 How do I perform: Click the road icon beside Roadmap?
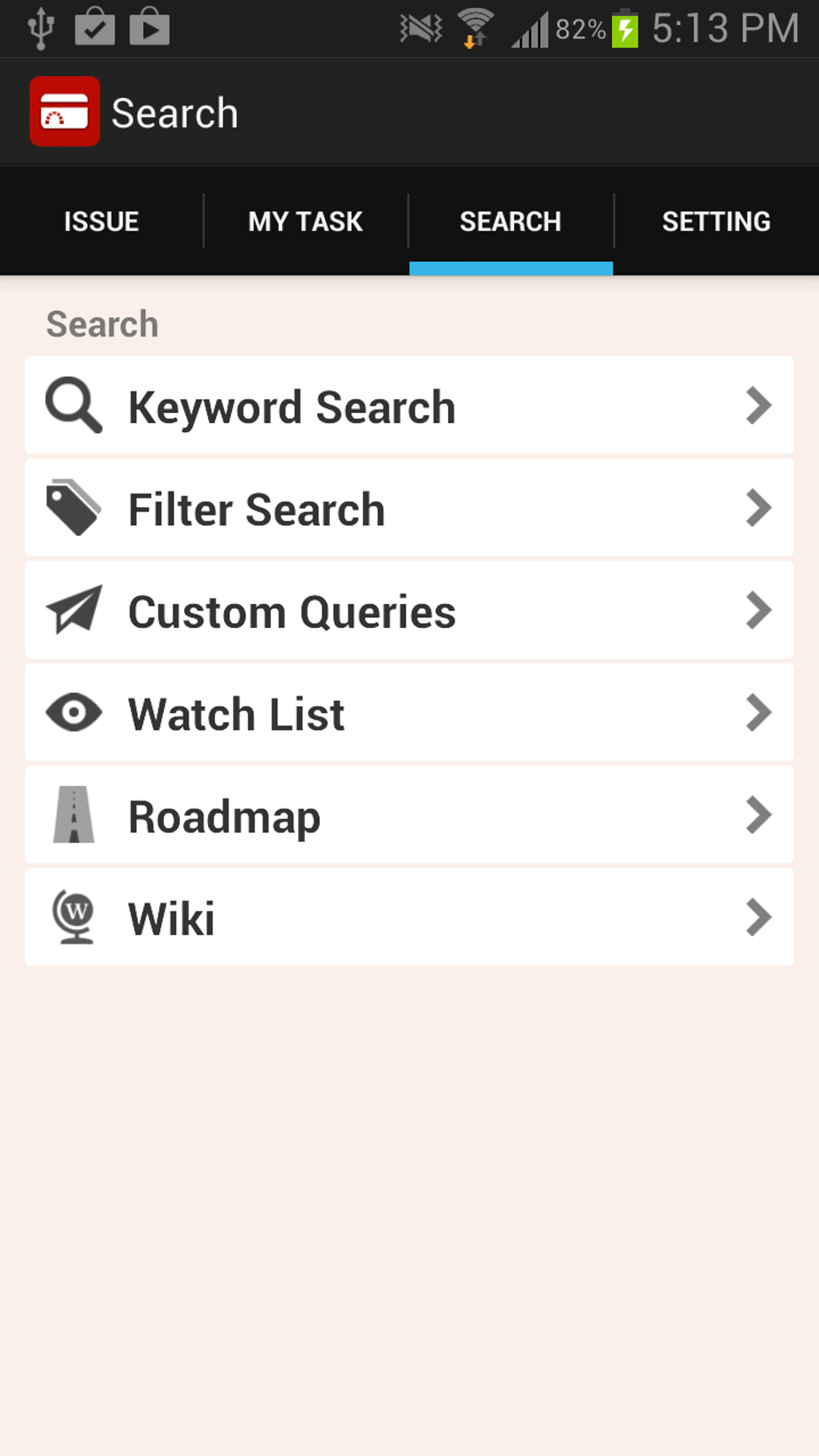(x=75, y=815)
